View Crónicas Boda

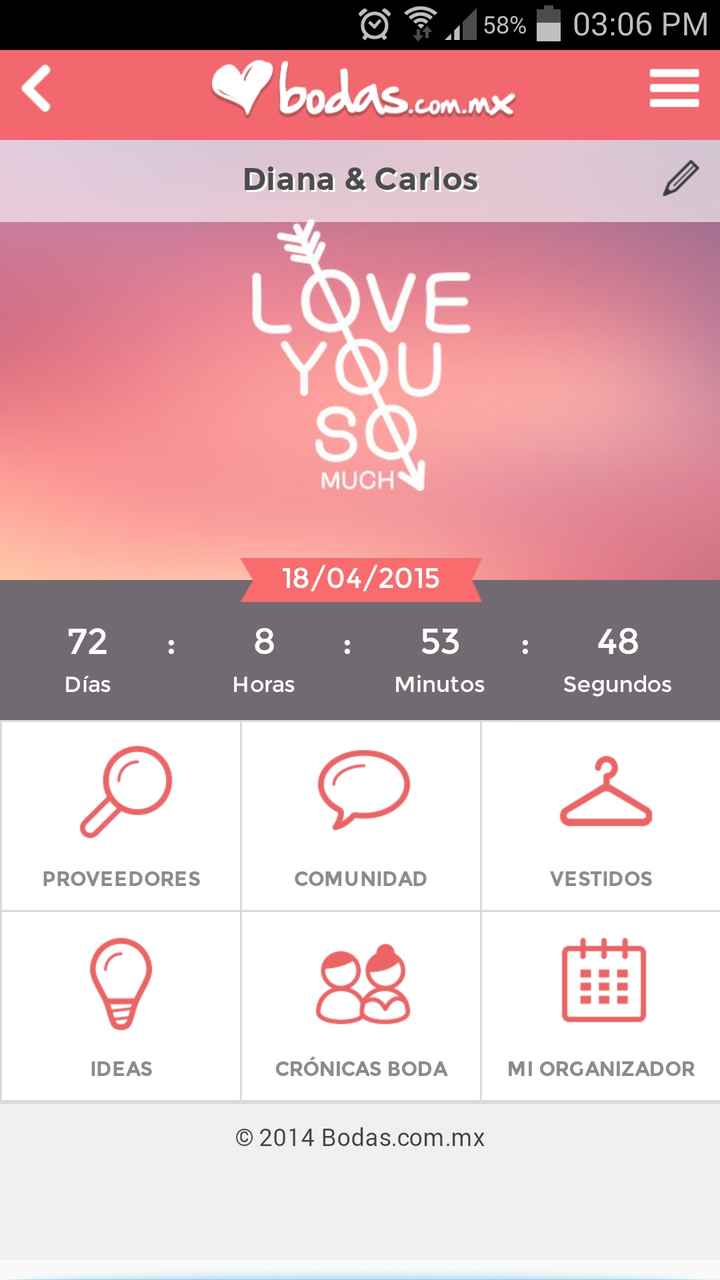pyautogui.click(x=361, y=1007)
